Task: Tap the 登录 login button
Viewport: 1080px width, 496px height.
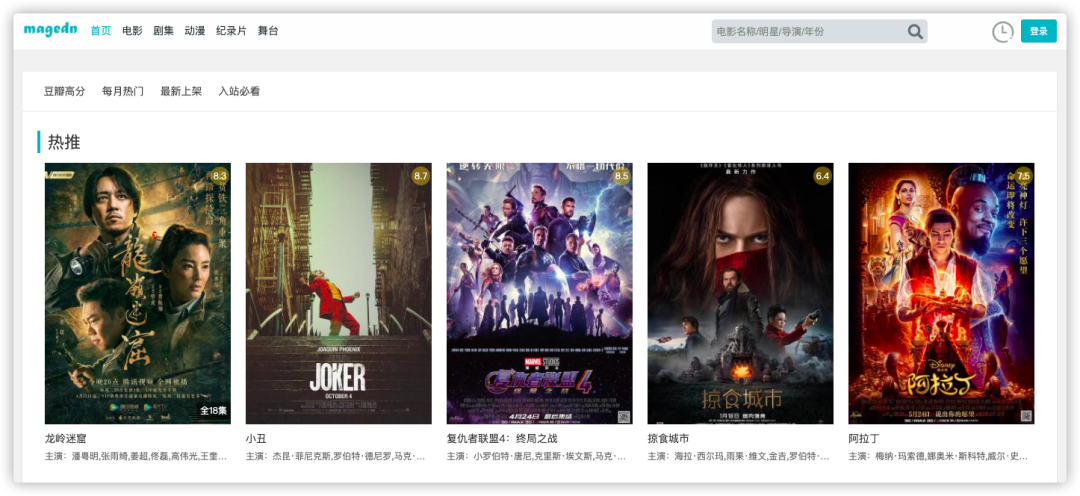Action: (x=1038, y=31)
